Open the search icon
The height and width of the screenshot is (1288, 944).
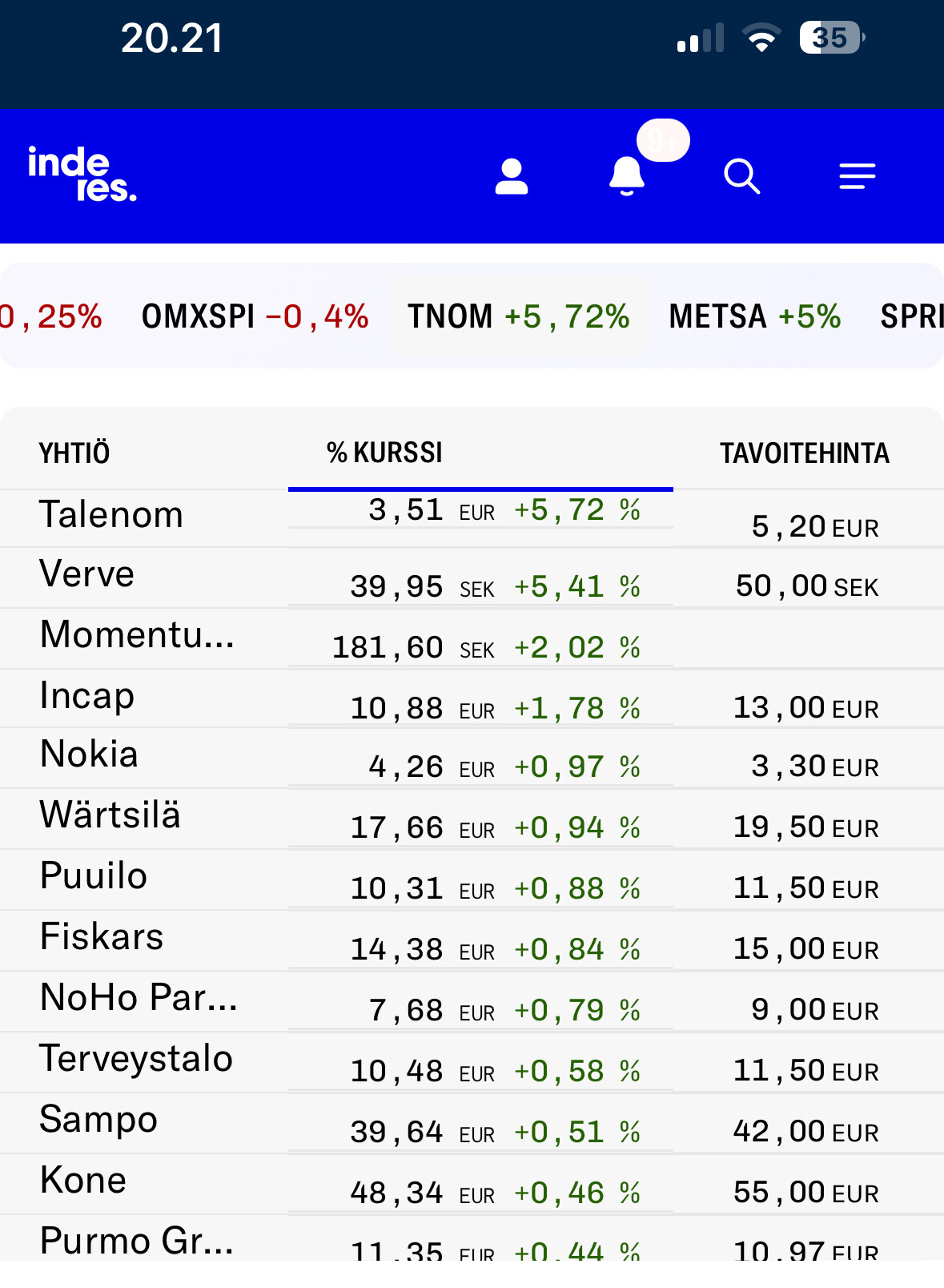click(x=741, y=176)
